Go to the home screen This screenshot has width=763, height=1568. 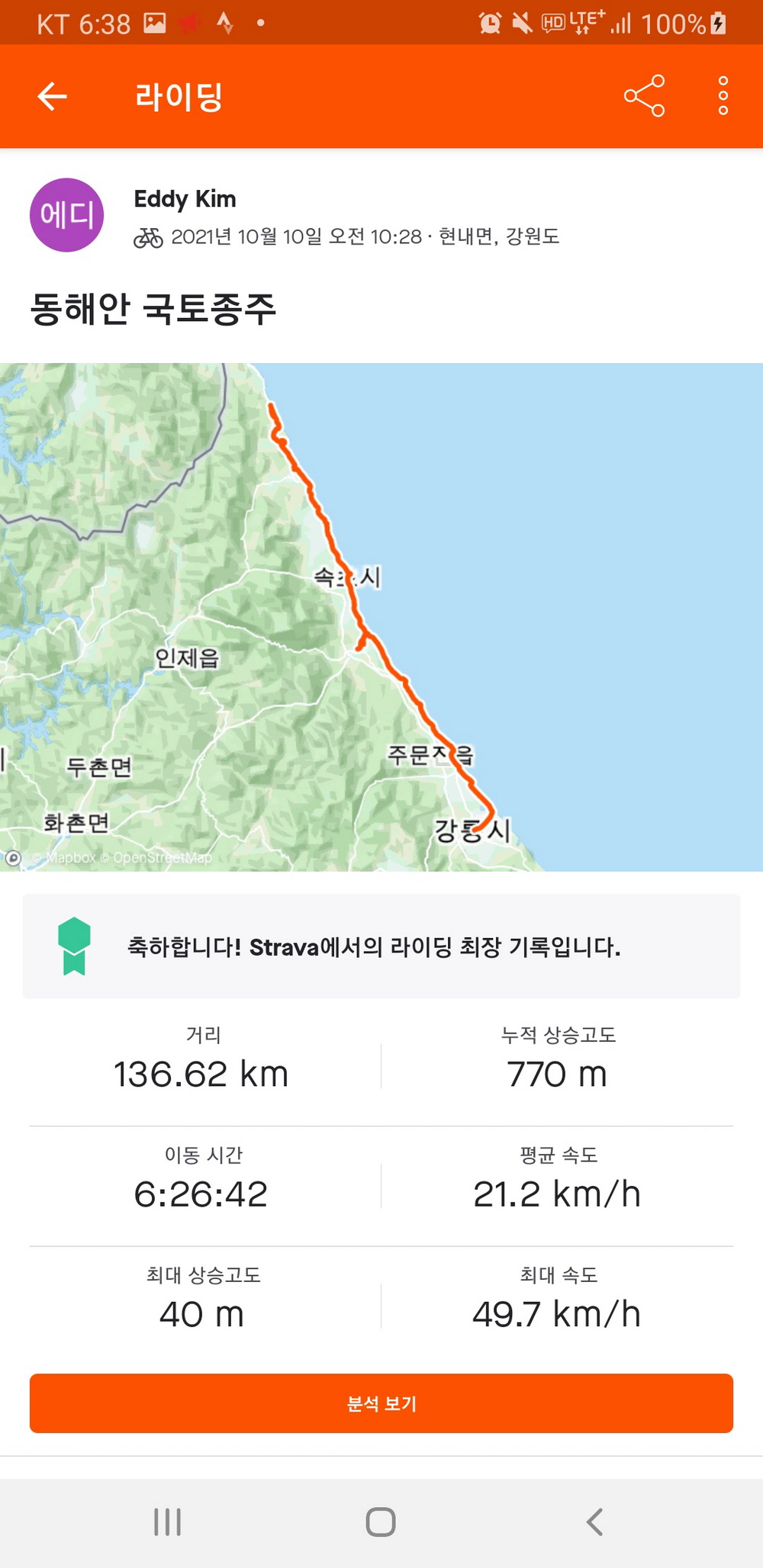pos(381,1521)
